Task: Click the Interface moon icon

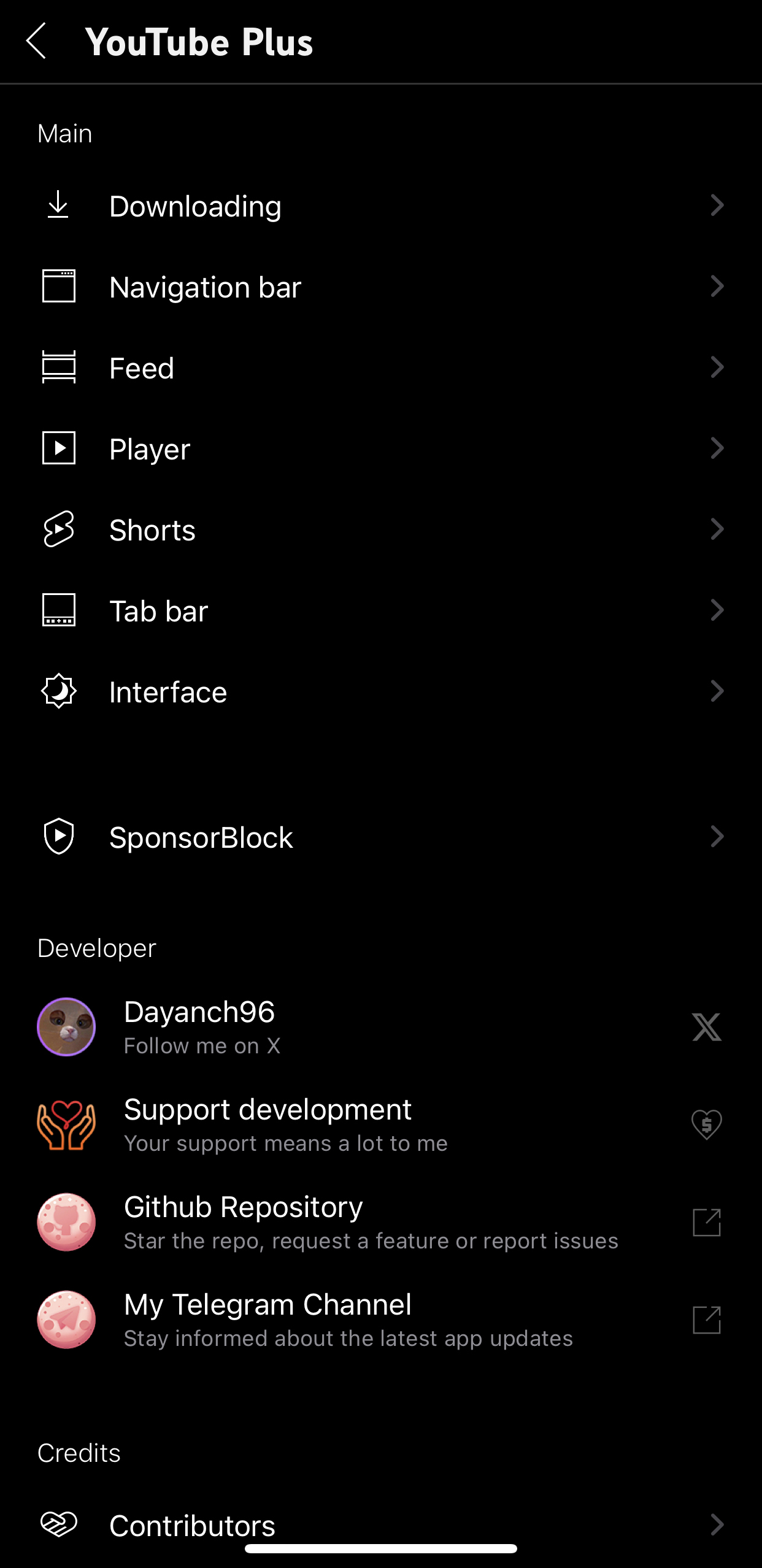Action: (58, 691)
